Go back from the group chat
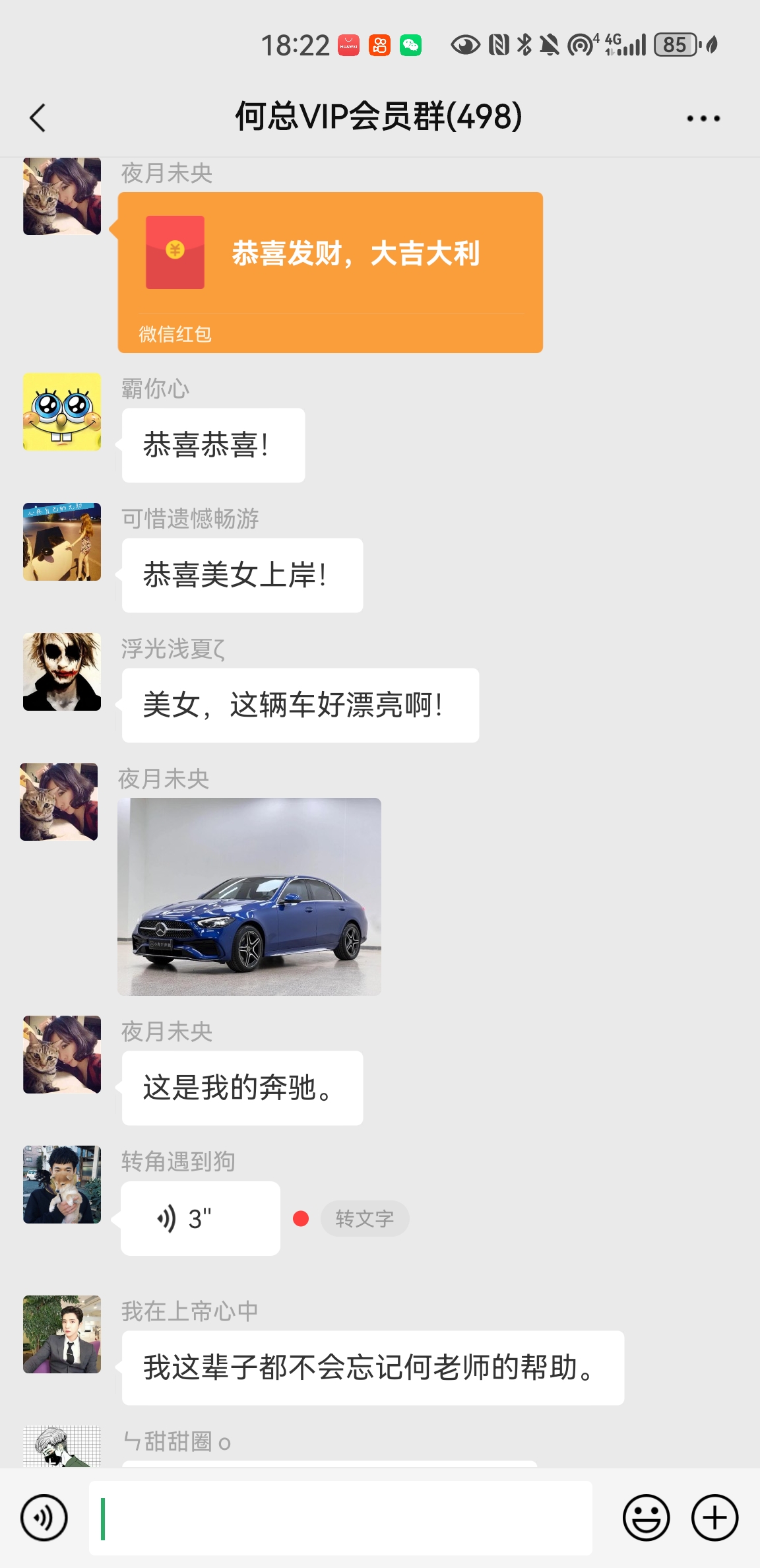 pyautogui.click(x=38, y=118)
